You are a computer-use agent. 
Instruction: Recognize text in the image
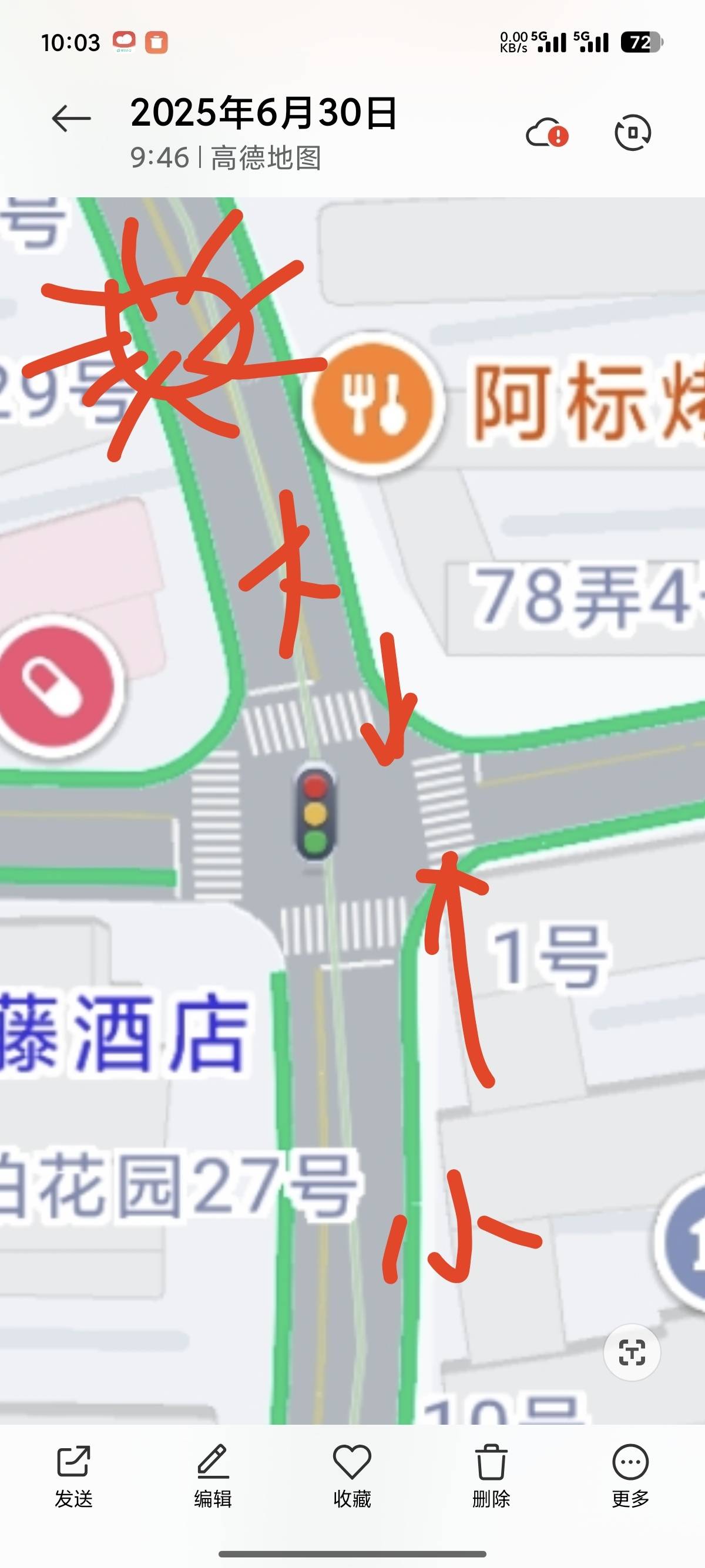[x=632, y=1352]
